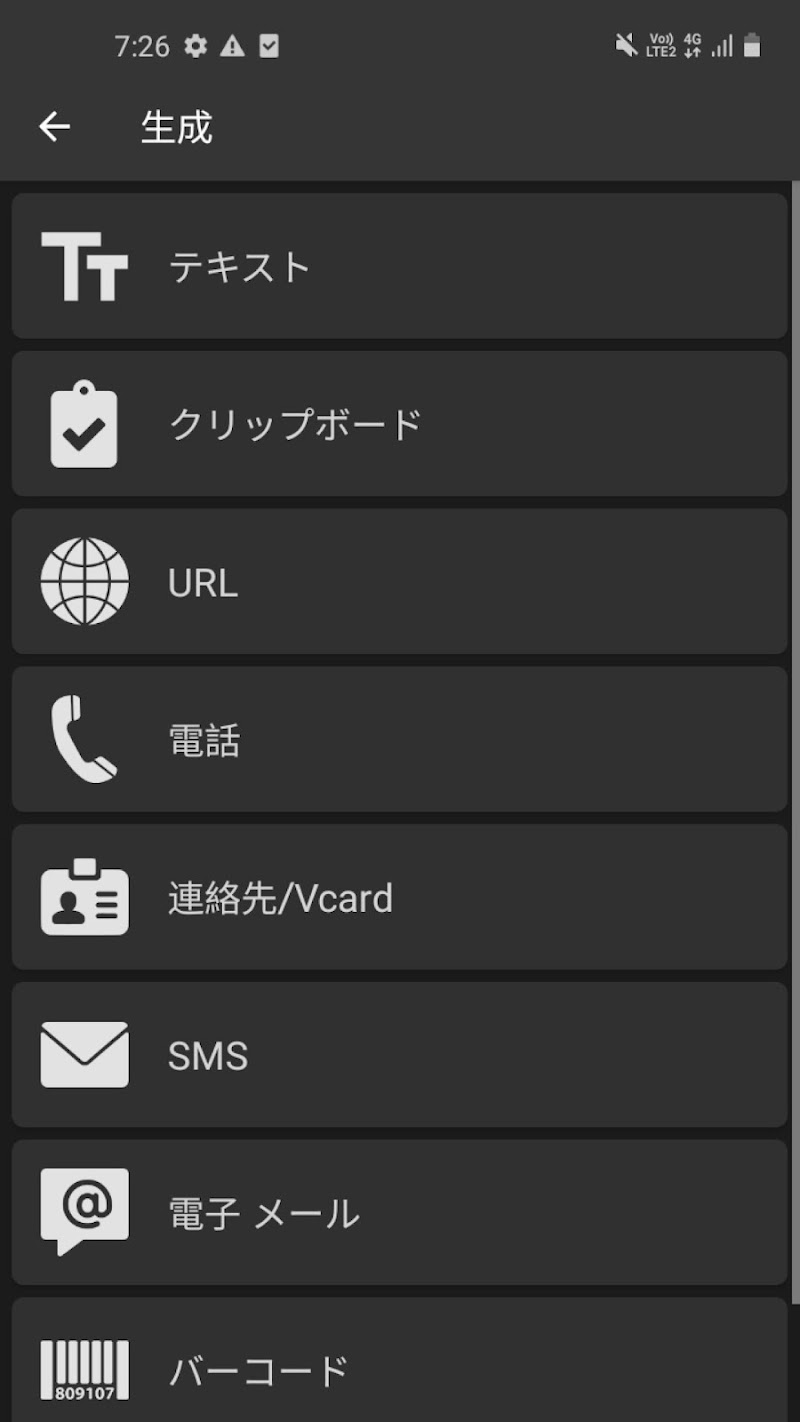800x1422 pixels.
Task: Select the テキスト option
Action: (x=400, y=266)
